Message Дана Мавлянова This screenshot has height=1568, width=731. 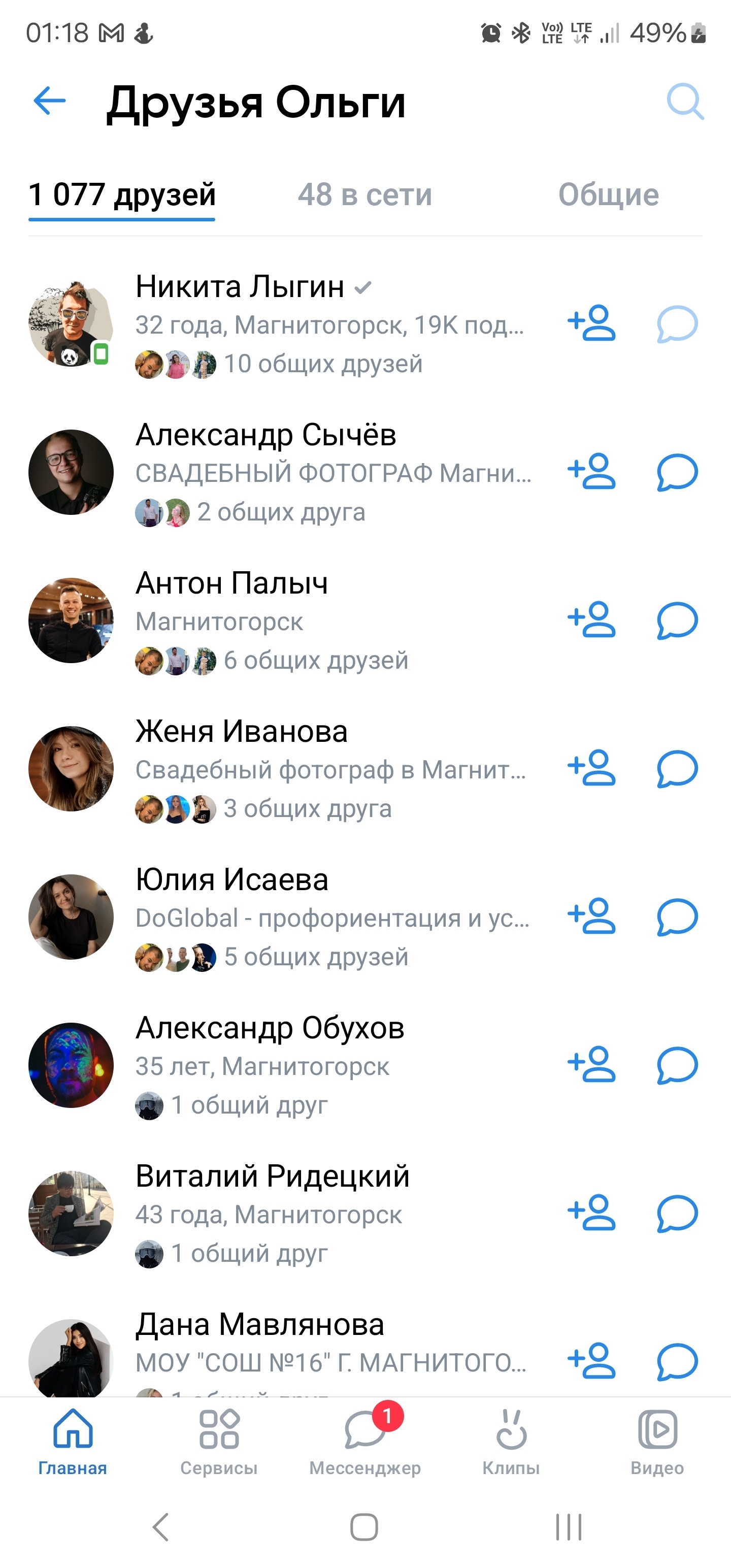coord(677,1362)
